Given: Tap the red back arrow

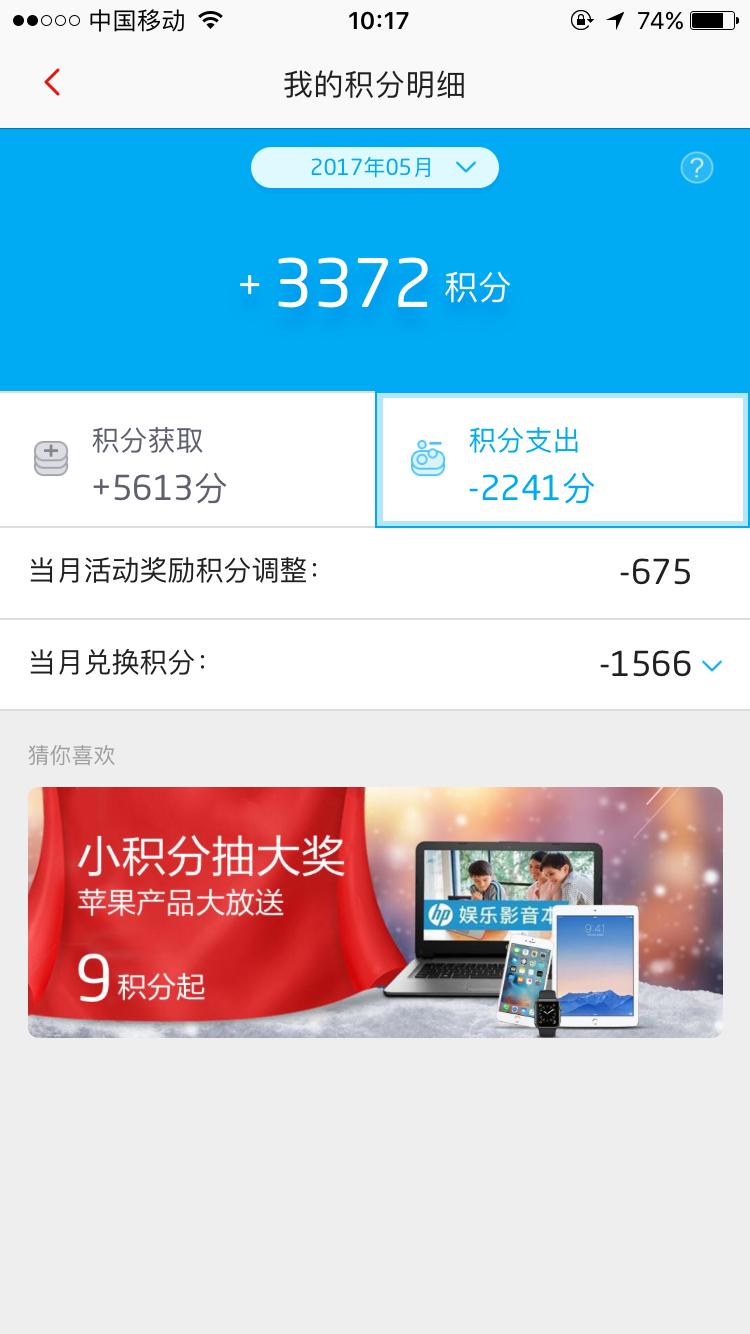Looking at the screenshot, I should click(52, 81).
